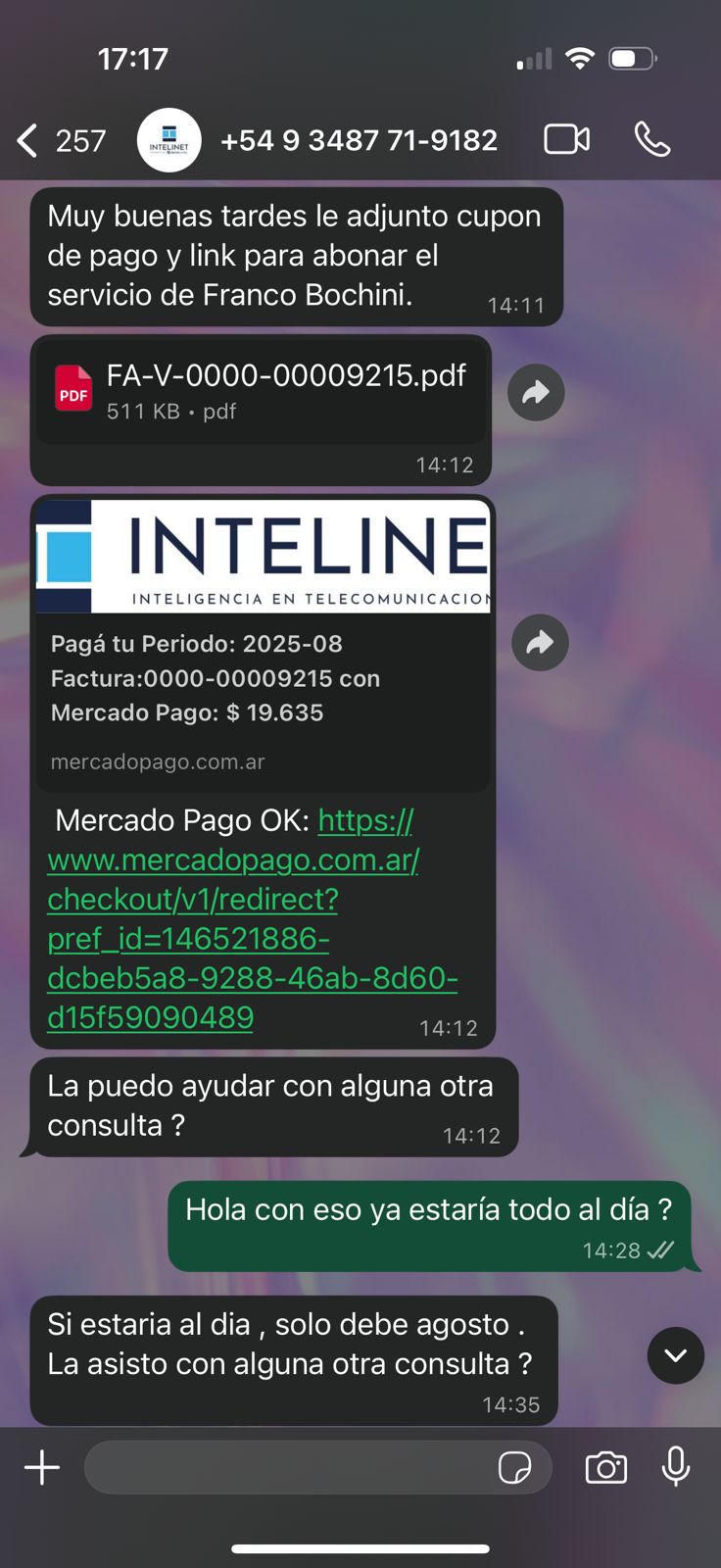The image size is (721, 1568).
Task: Open contact info for +54 9 3487 71-9182
Action: (359, 141)
